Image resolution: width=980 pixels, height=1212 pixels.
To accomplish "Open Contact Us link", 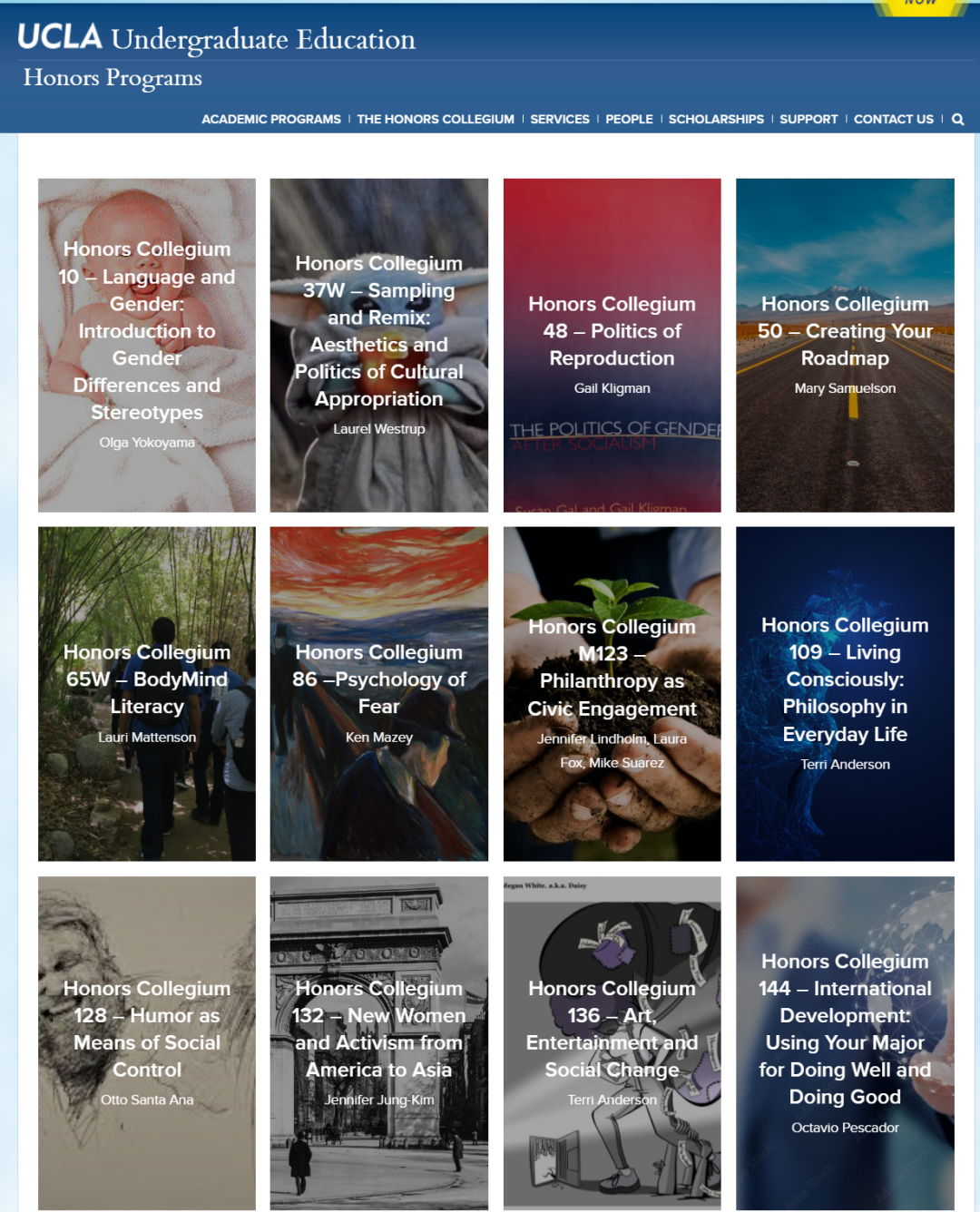I will tap(893, 120).
